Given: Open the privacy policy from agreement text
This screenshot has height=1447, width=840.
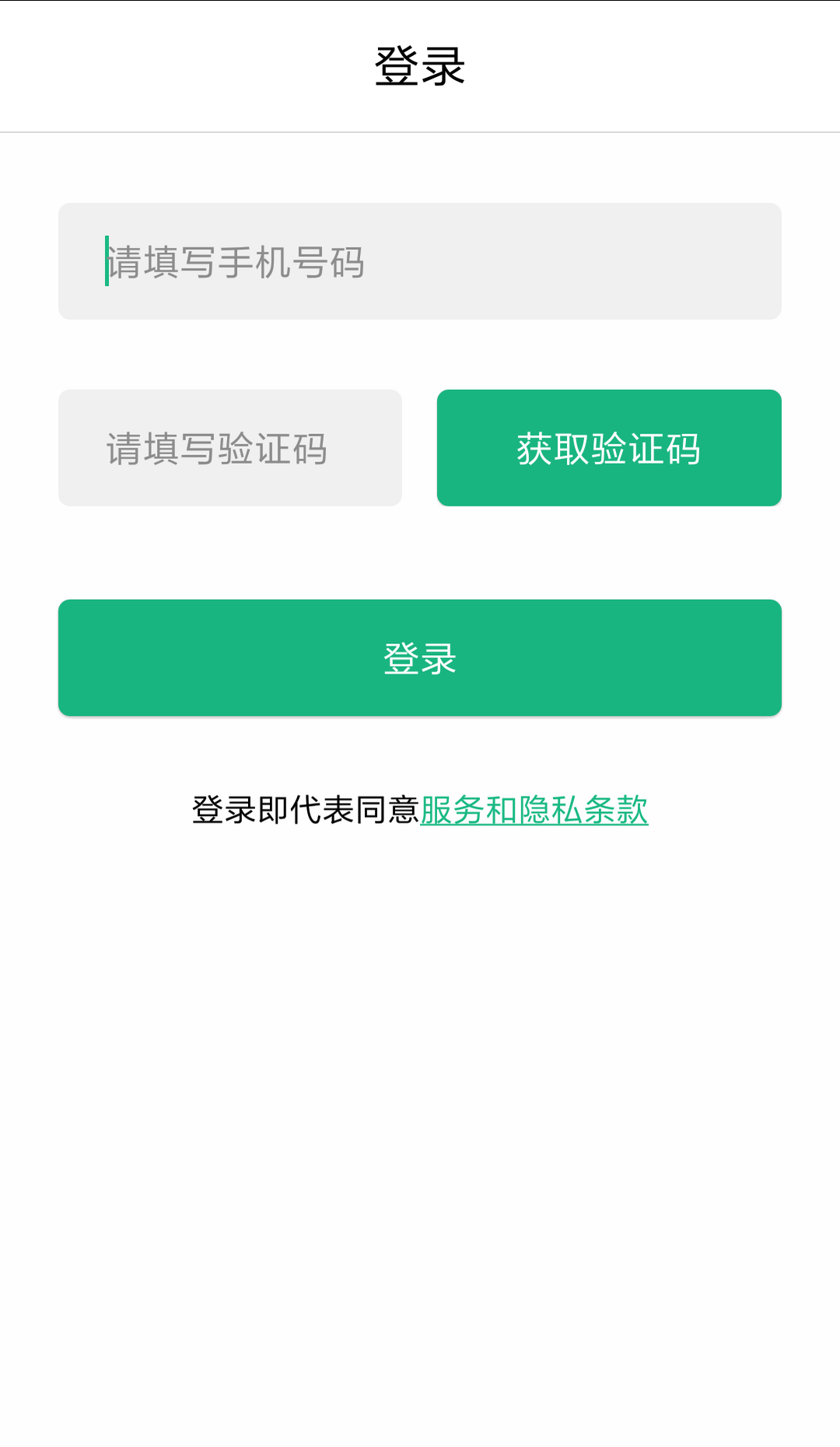Looking at the screenshot, I should coord(534,811).
